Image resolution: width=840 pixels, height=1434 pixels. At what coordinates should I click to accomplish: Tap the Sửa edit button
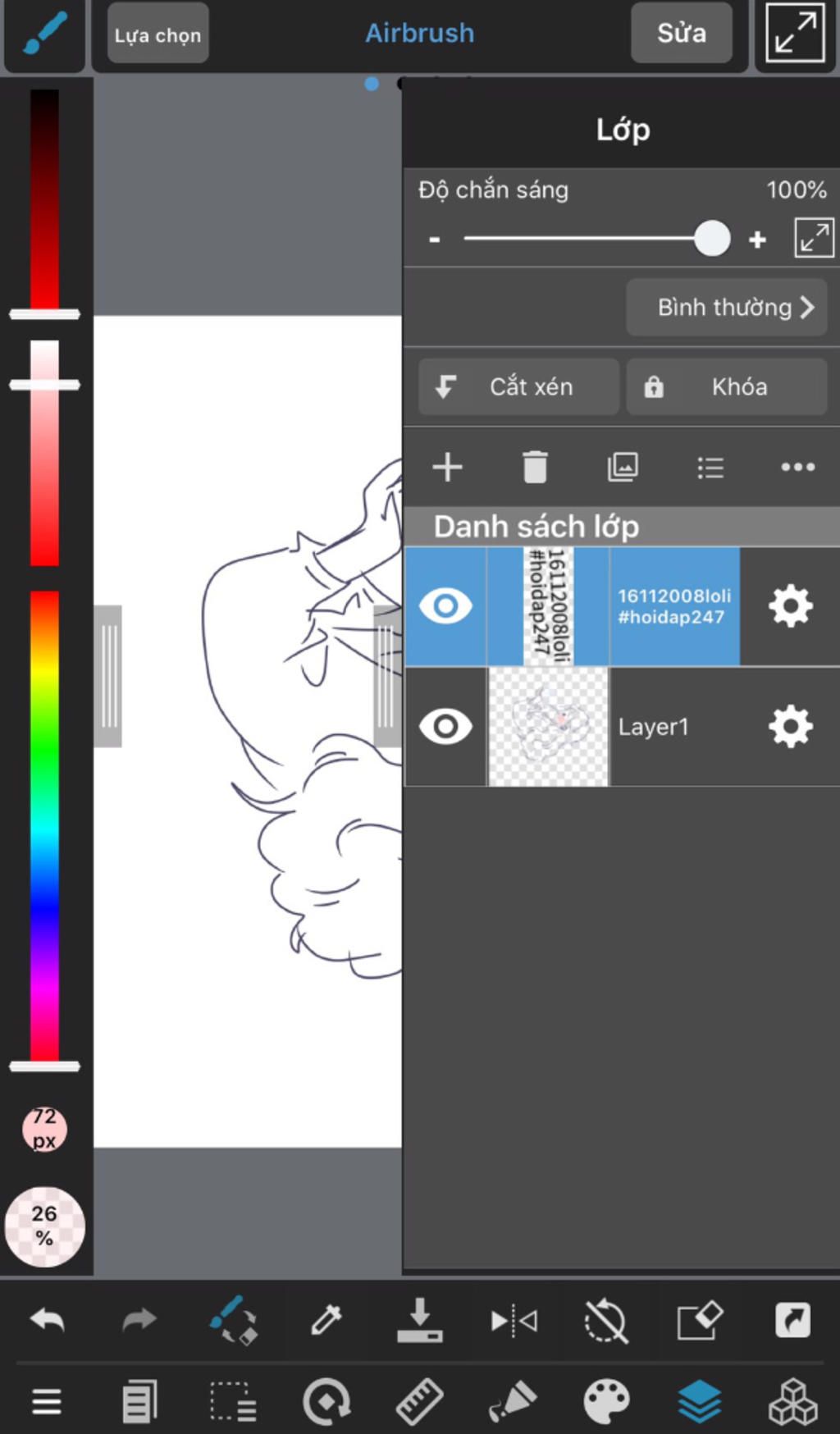click(x=681, y=34)
